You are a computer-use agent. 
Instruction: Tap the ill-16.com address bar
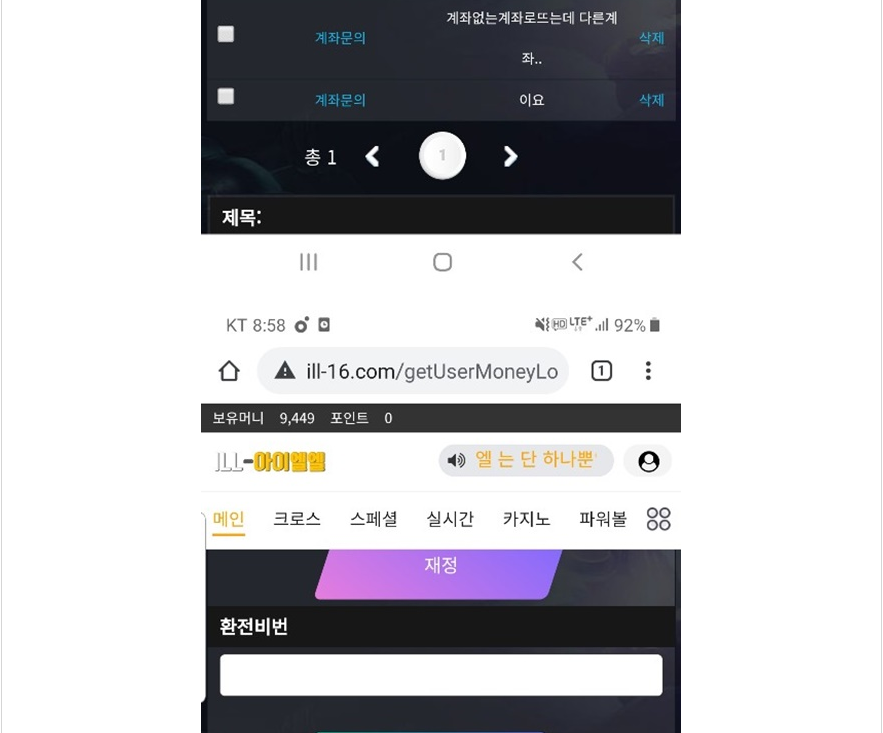coord(413,371)
